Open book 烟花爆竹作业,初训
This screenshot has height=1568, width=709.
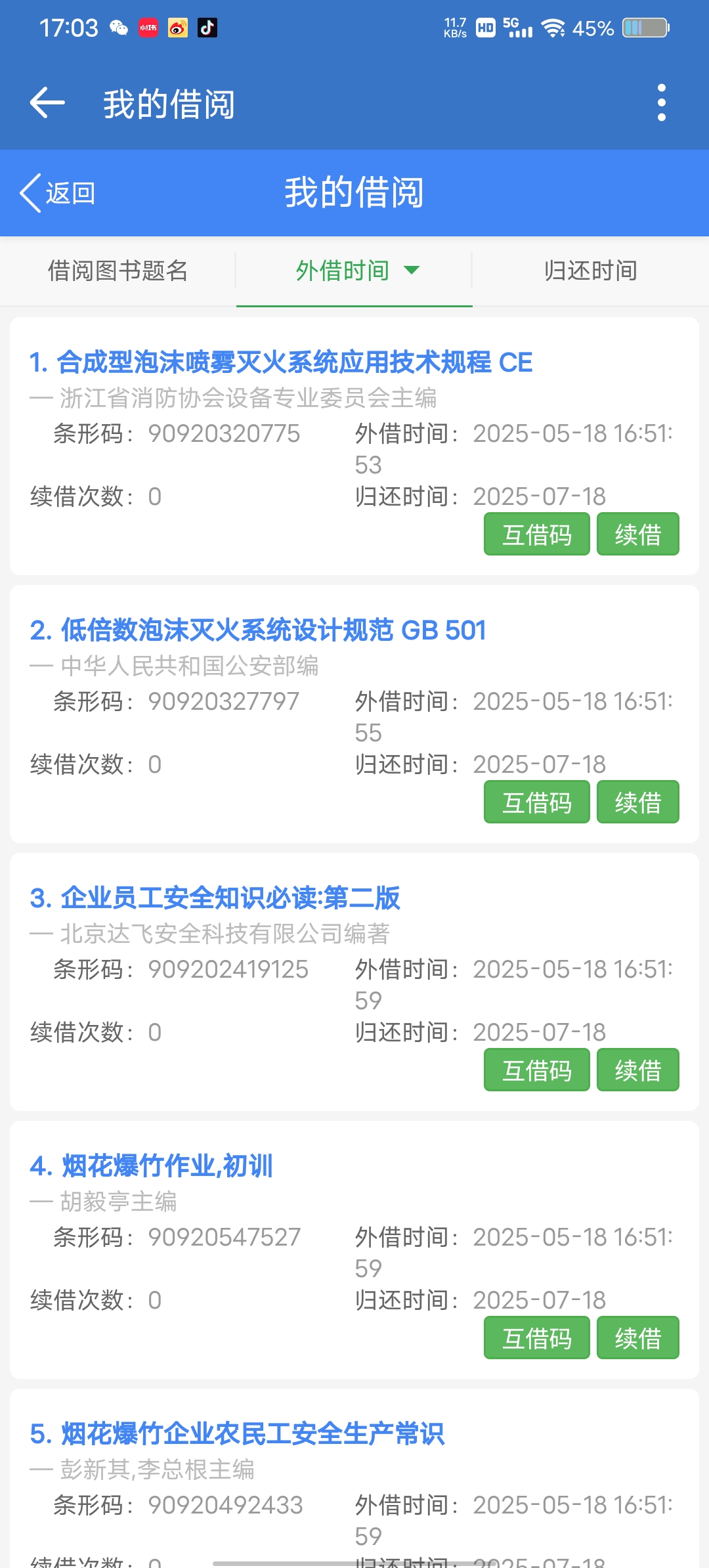[x=151, y=1166]
